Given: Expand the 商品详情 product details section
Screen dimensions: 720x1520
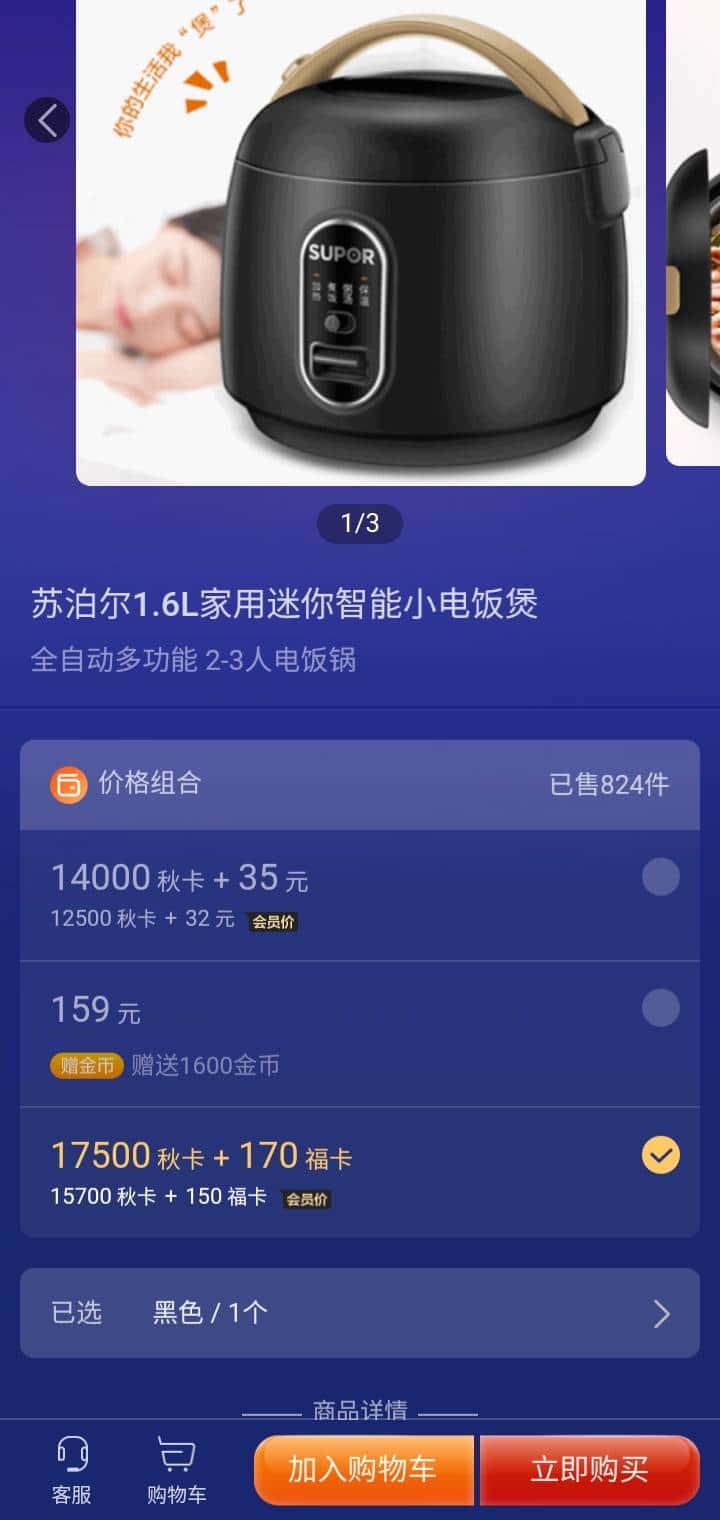Looking at the screenshot, I should 360,1410.
